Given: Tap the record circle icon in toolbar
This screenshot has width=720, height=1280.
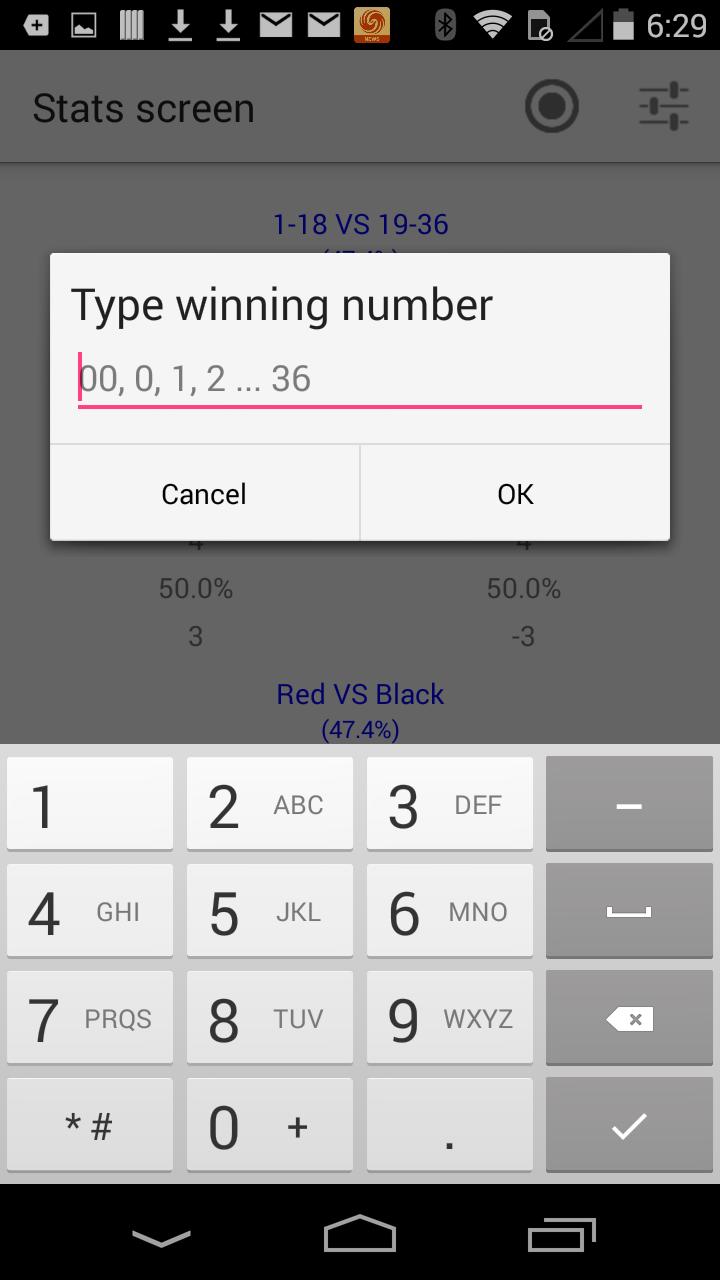Looking at the screenshot, I should (552, 106).
